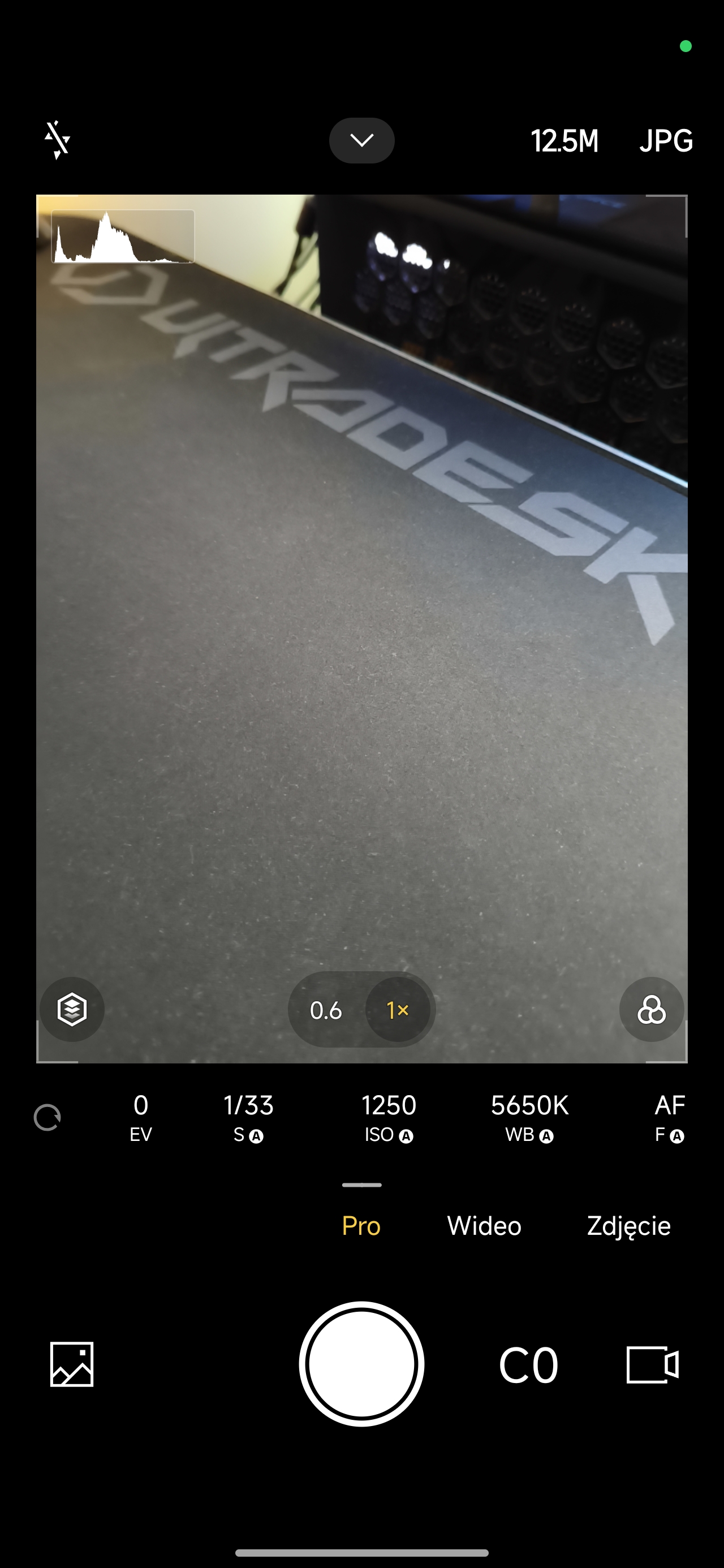This screenshot has height=1568, width=724.
Task: Select the 0.6 ultra-wide zoom
Action: 326,1010
